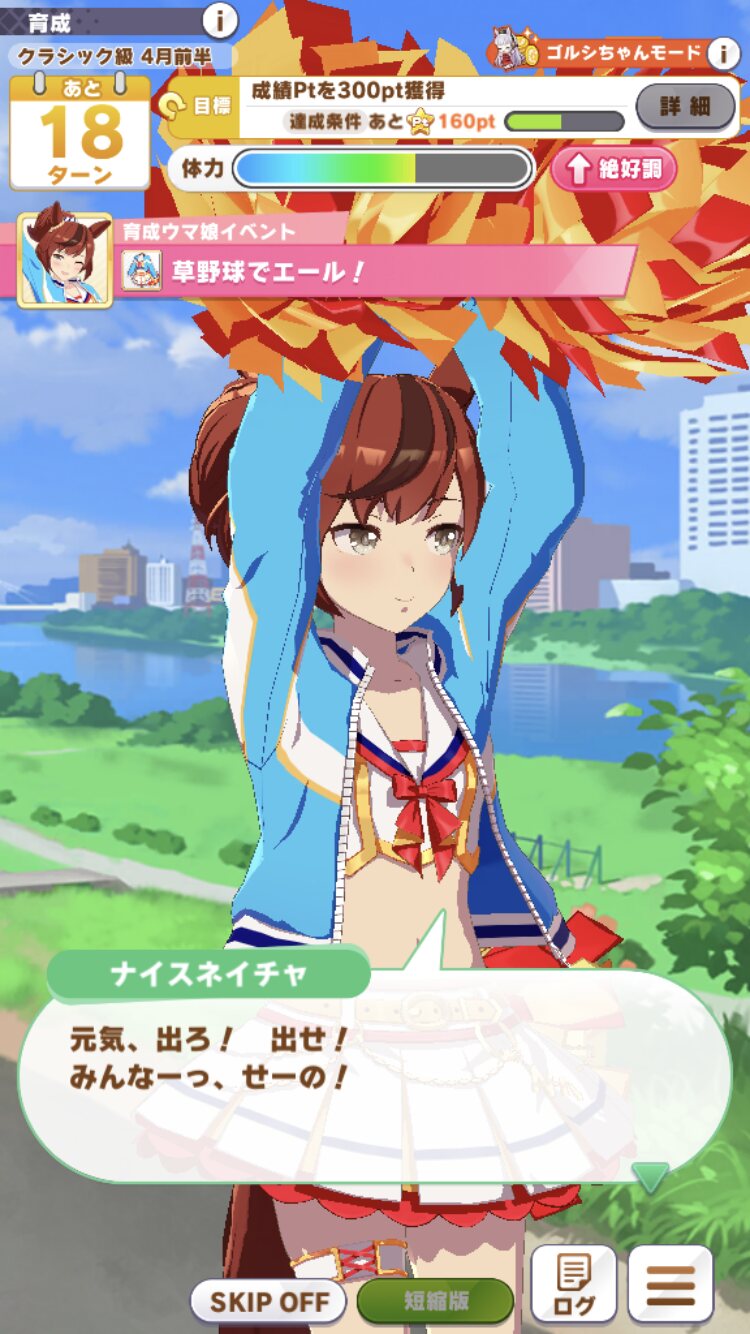Open the ログ conversation log
This screenshot has height=1334, width=750.
point(573,1285)
